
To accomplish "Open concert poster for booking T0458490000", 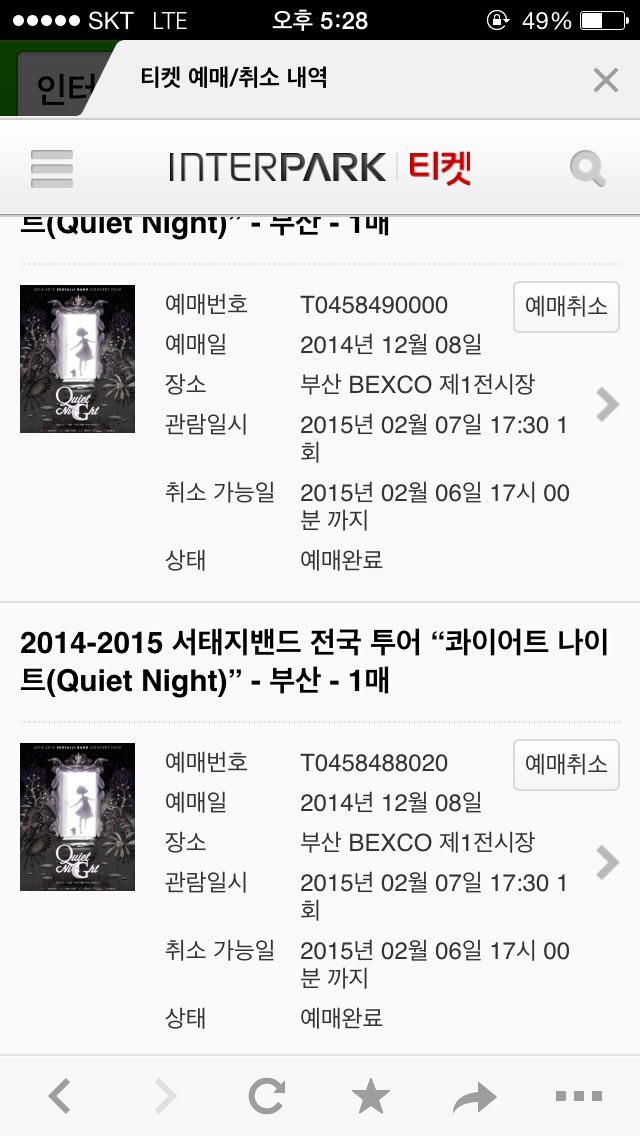I will (77, 359).
